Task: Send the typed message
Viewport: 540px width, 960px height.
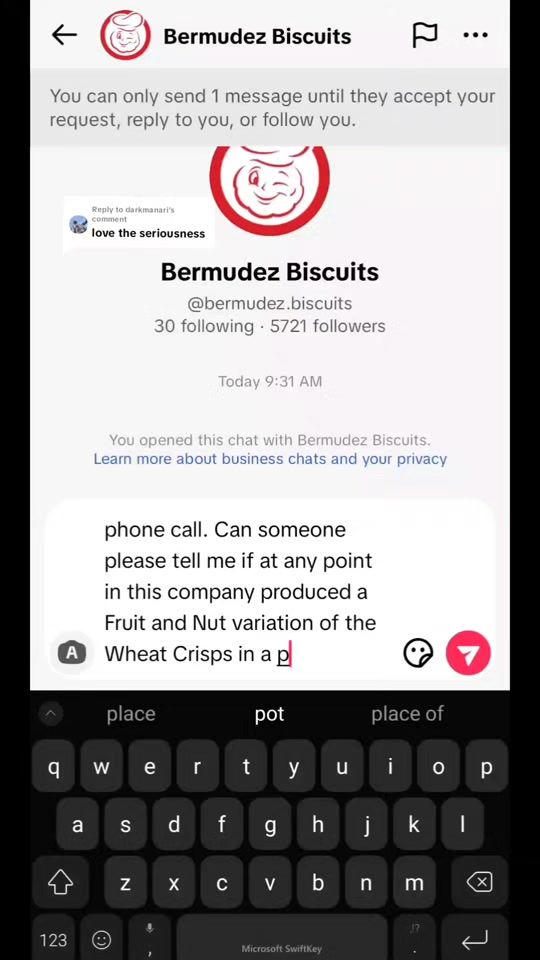Action: pyautogui.click(x=468, y=653)
